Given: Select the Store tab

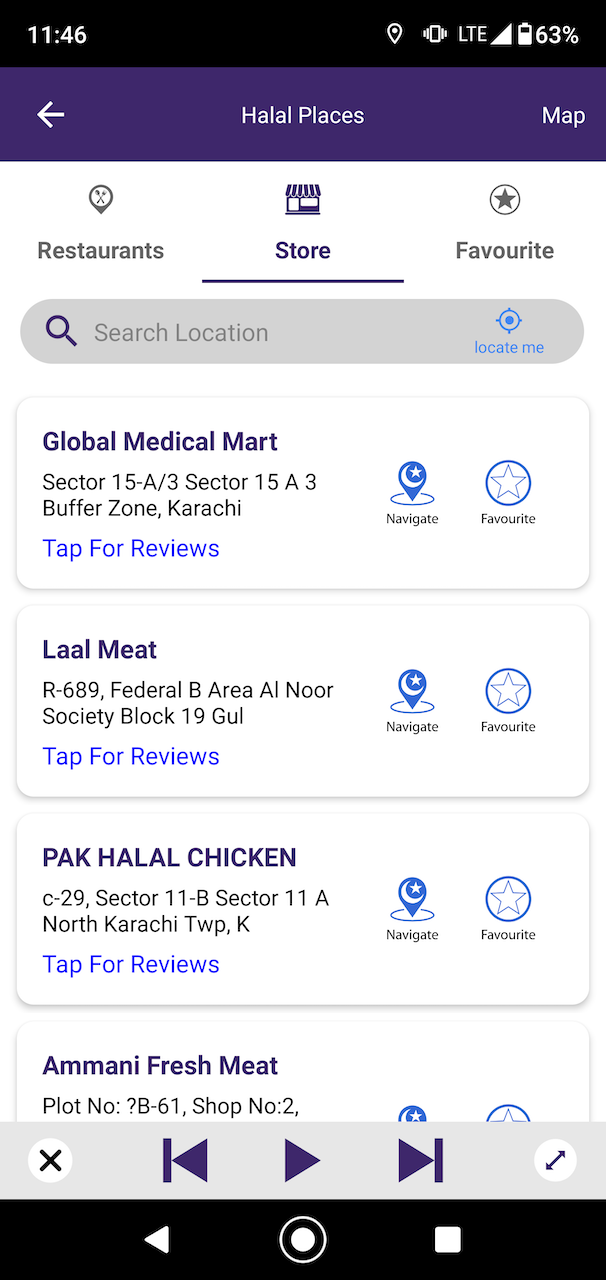Looking at the screenshot, I should click(x=303, y=225).
